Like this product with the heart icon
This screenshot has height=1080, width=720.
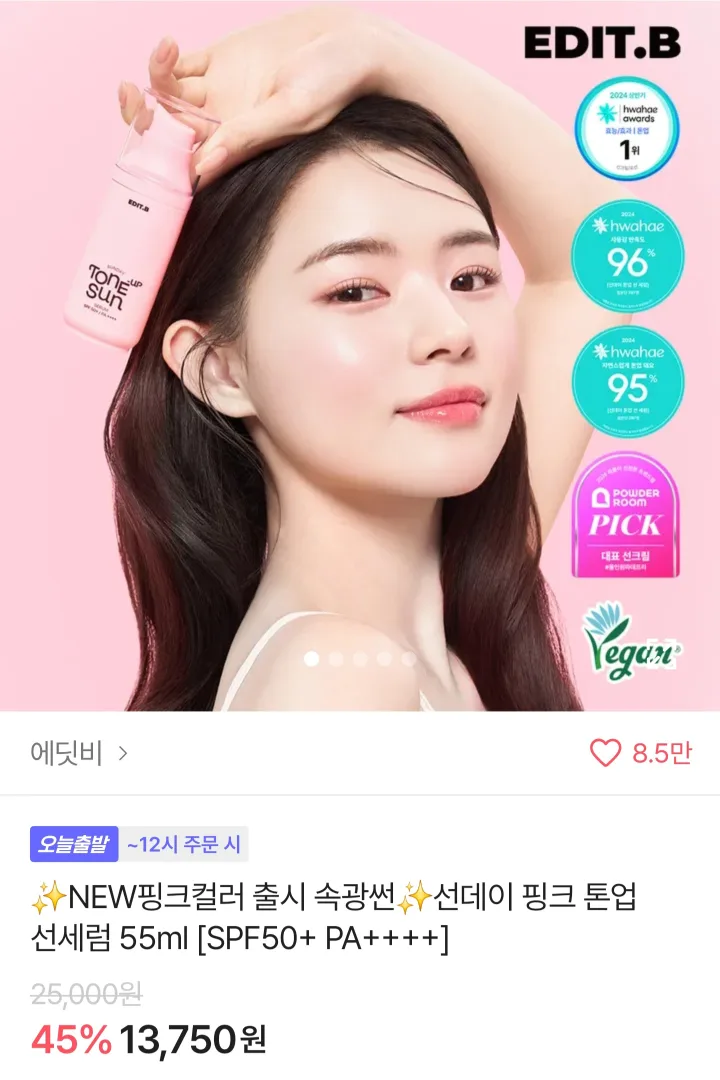[x=605, y=753]
